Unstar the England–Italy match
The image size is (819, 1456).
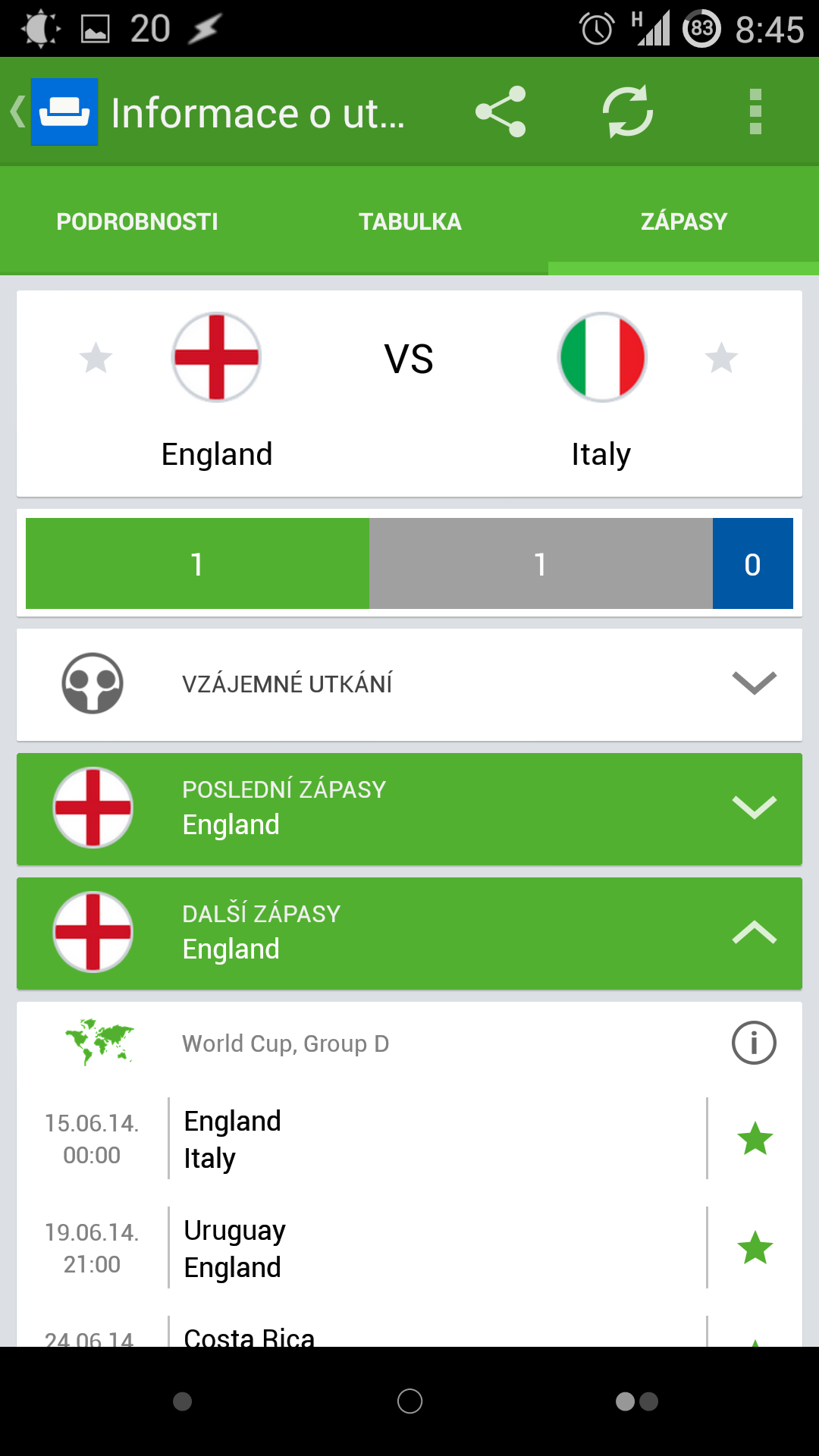(755, 1139)
